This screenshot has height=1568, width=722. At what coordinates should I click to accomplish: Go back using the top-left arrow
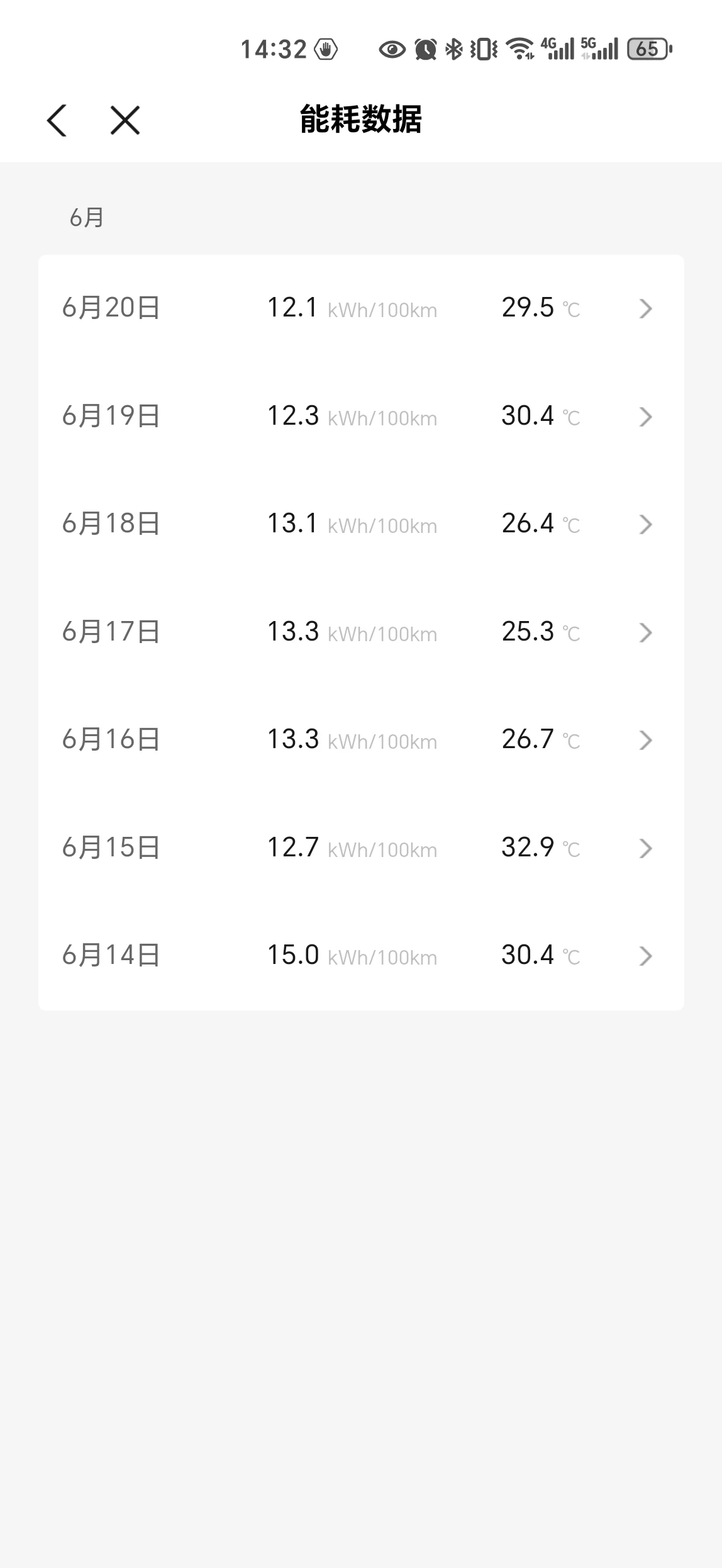tap(57, 120)
